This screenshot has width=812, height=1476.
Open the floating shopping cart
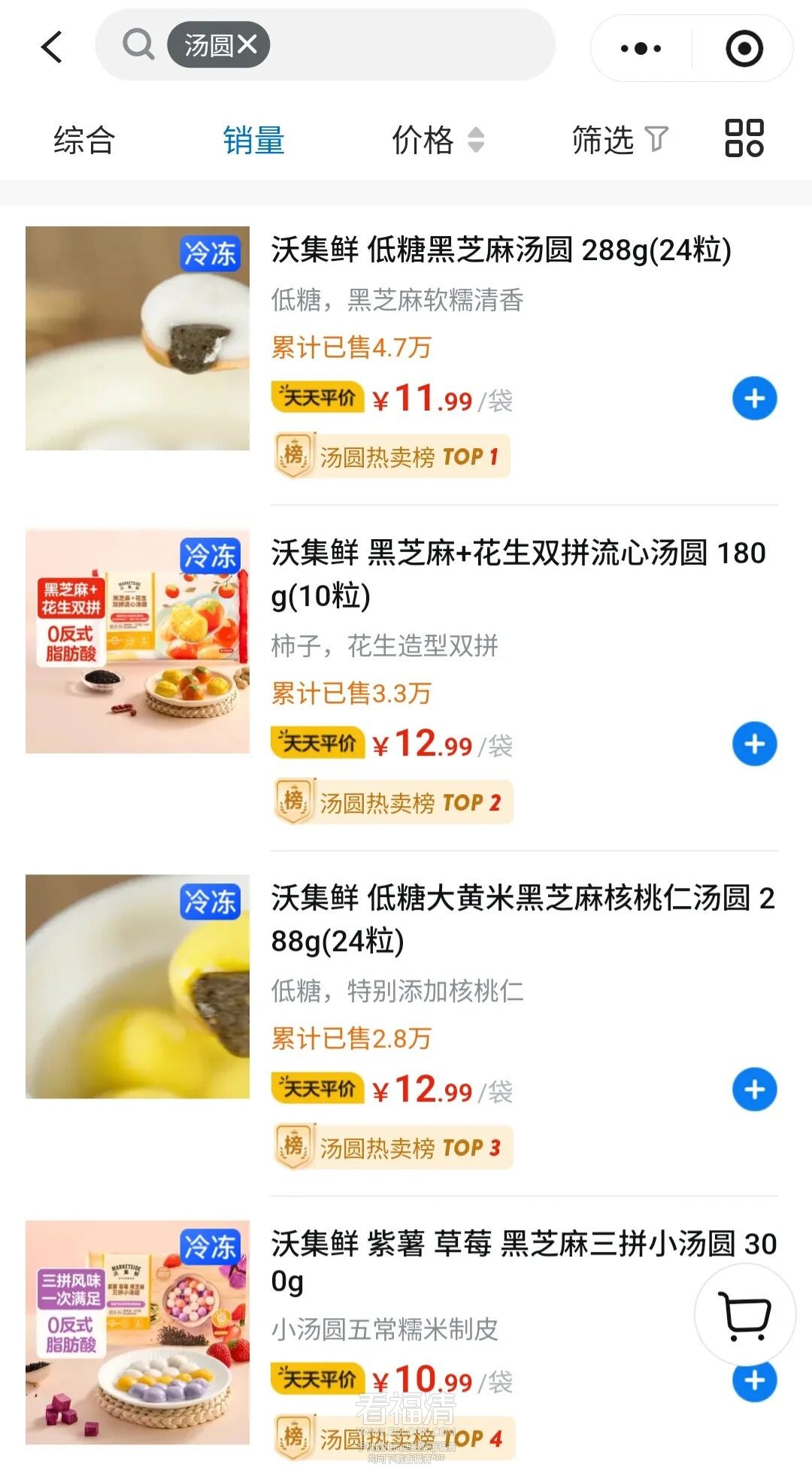744,1315
